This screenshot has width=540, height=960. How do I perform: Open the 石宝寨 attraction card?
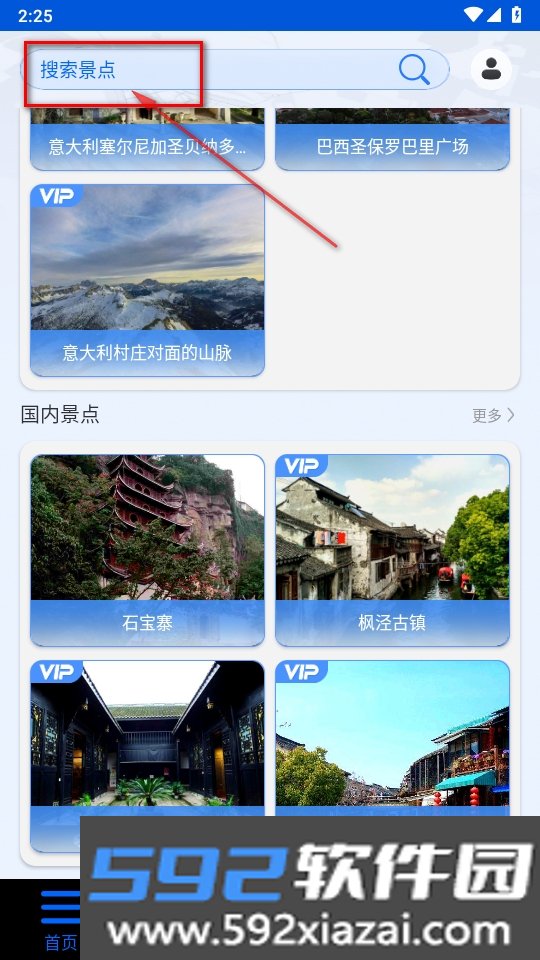pyautogui.click(x=148, y=550)
